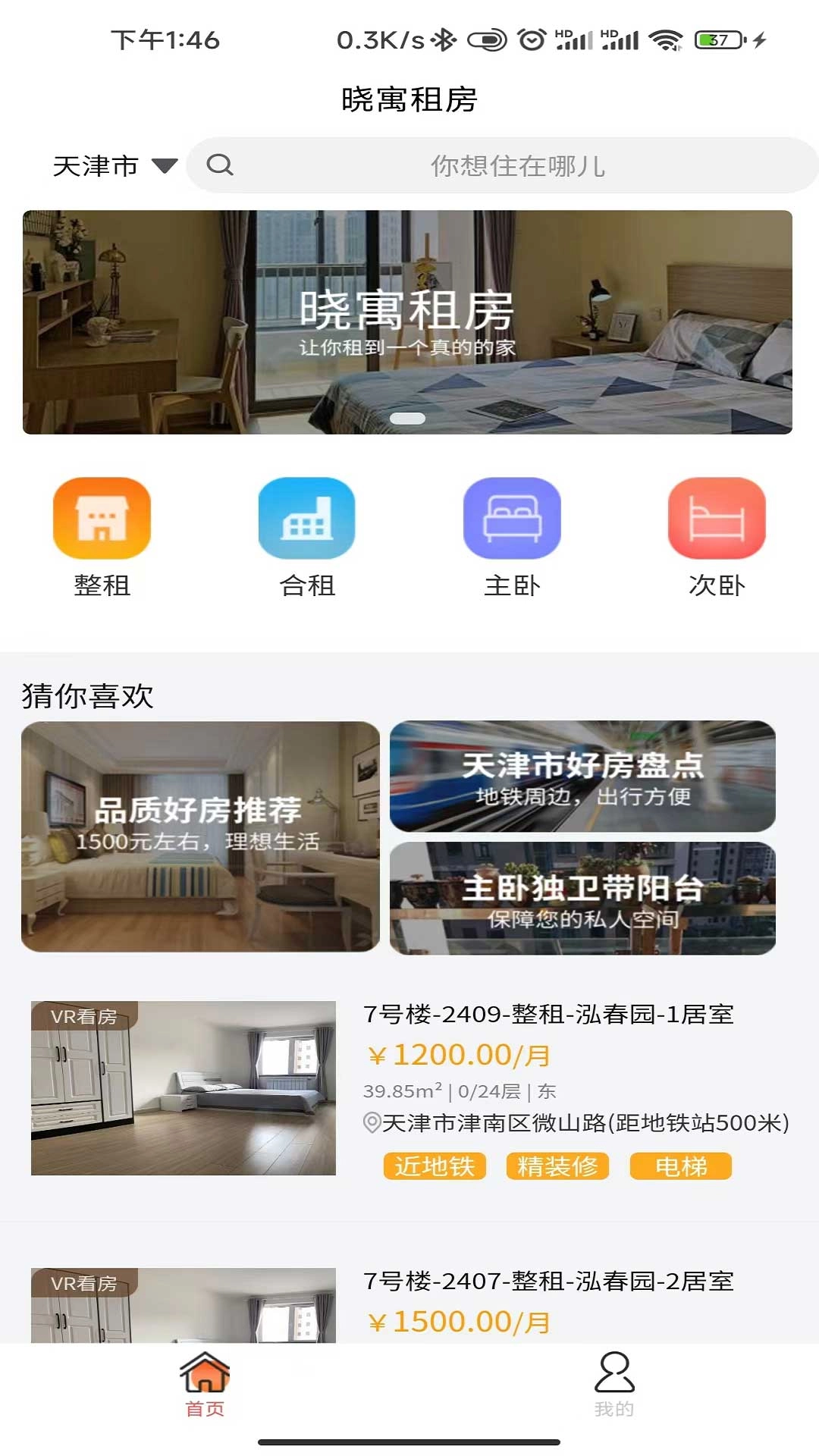Open listing 7号楼-2409-整租-泓春园-1居室

(x=549, y=1015)
